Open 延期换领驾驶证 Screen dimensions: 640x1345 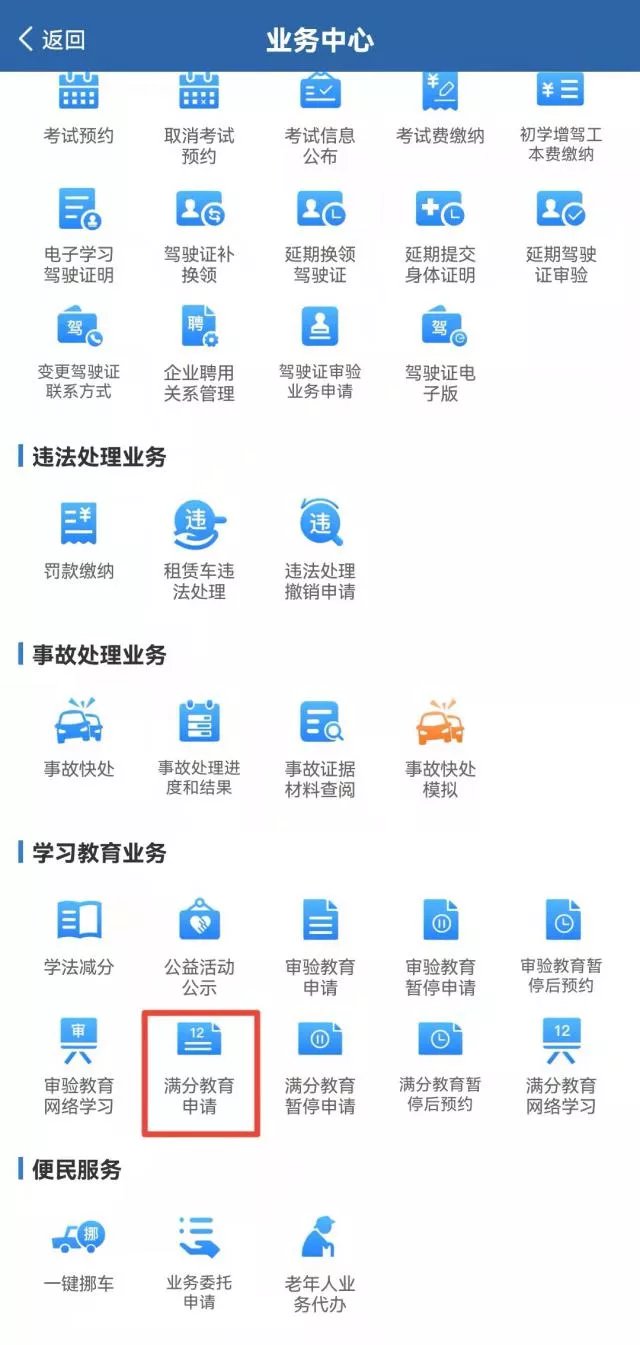pyautogui.click(x=320, y=233)
